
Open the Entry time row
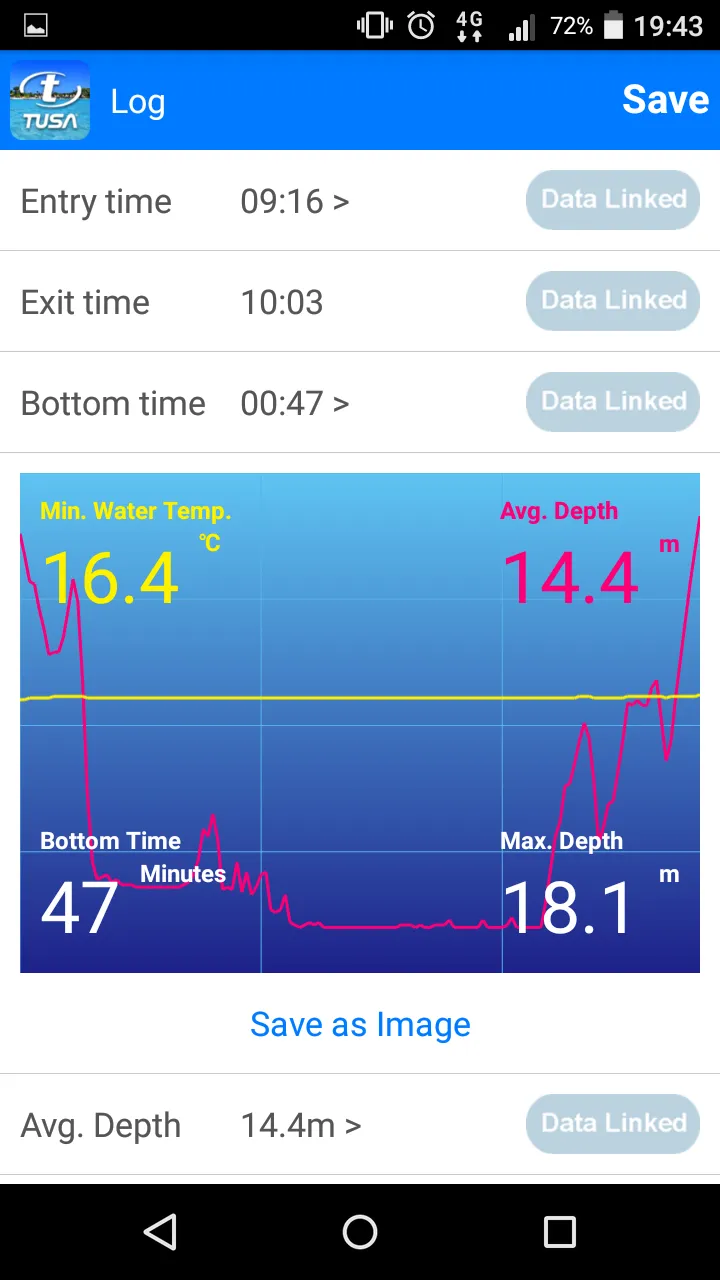[294, 201]
